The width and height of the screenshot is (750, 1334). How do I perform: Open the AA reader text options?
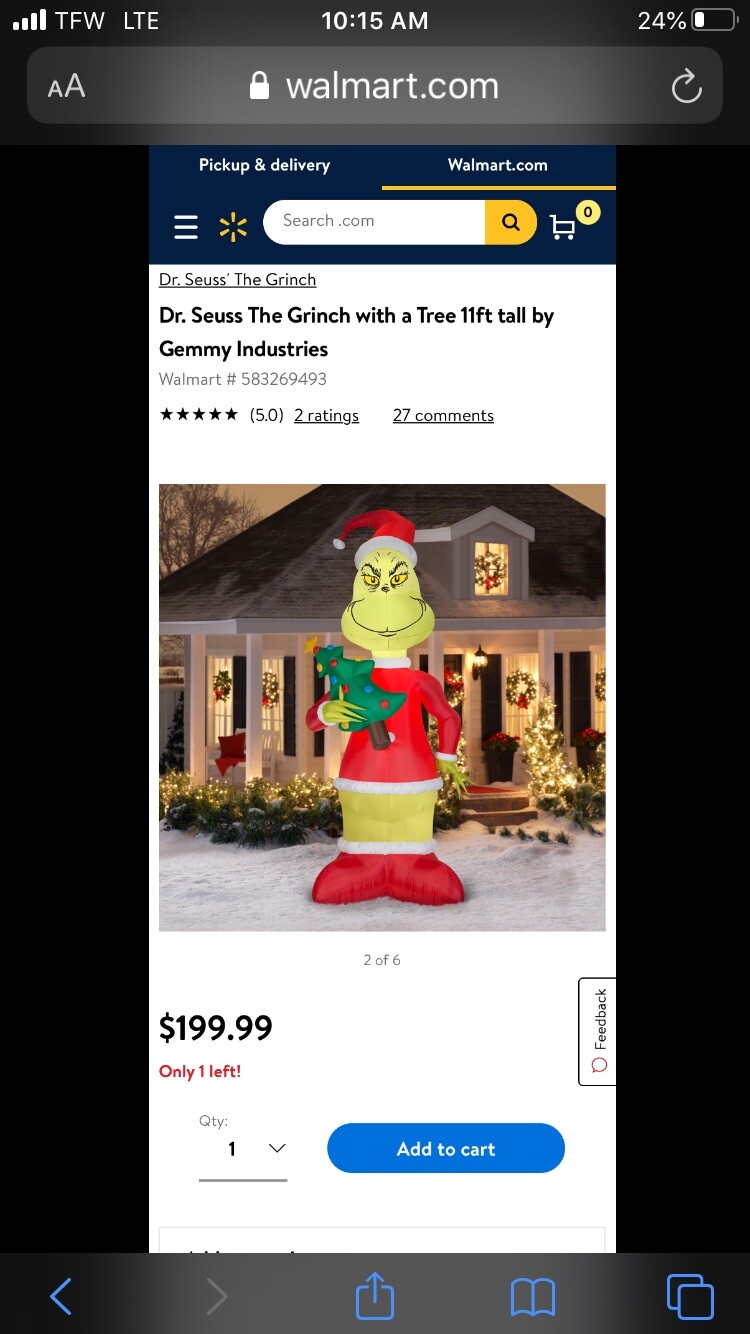pos(66,87)
